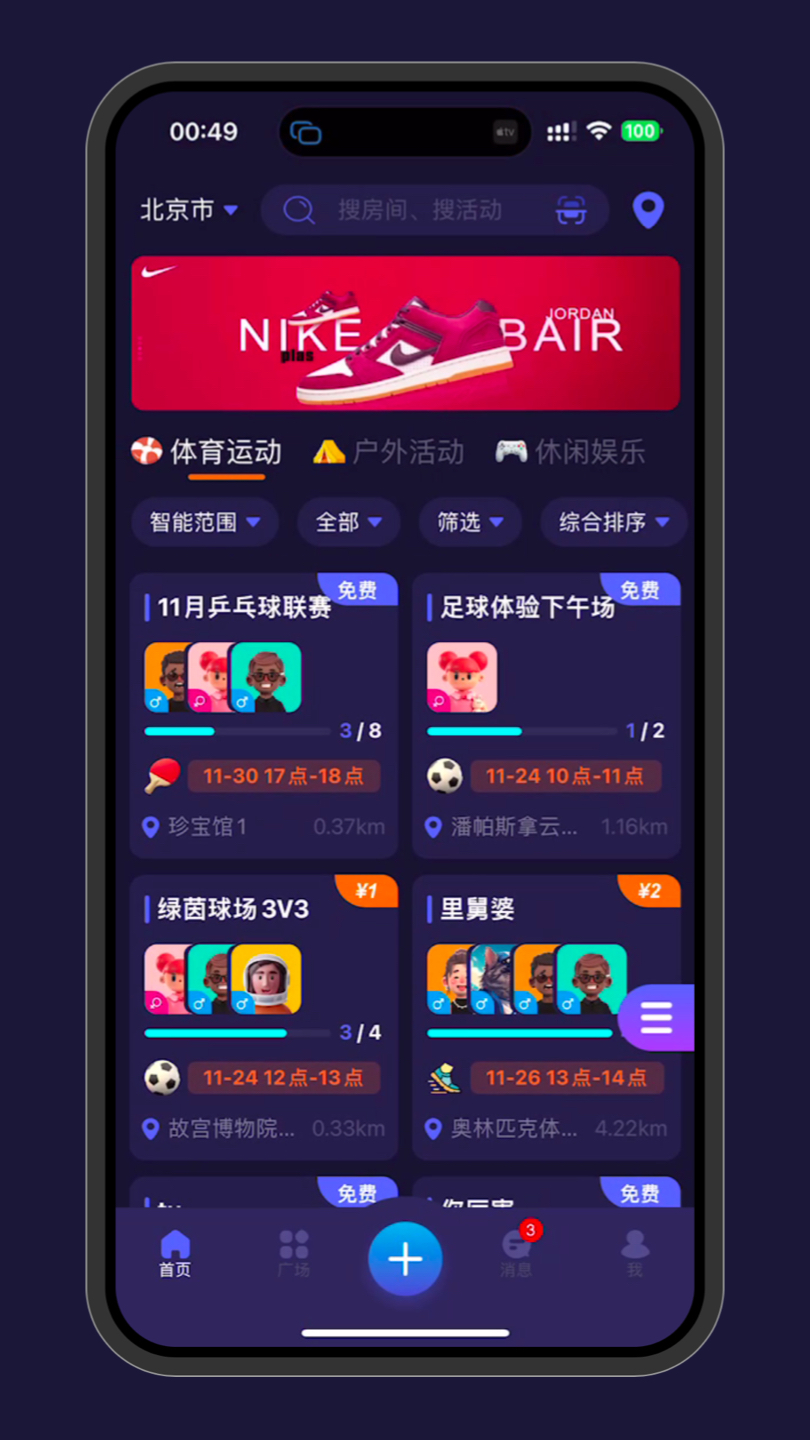This screenshot has width=810, height=1440.
Task: Go to the 广场 tab
Action: tap(294, 1254)
